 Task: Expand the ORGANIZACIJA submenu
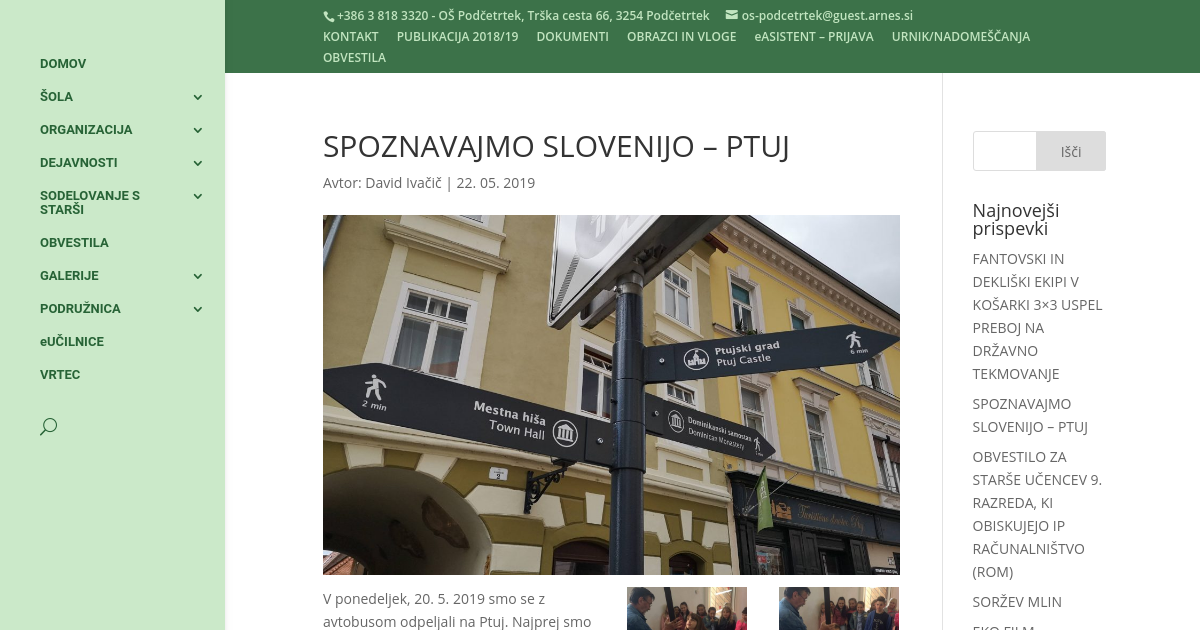coord(198,130)
